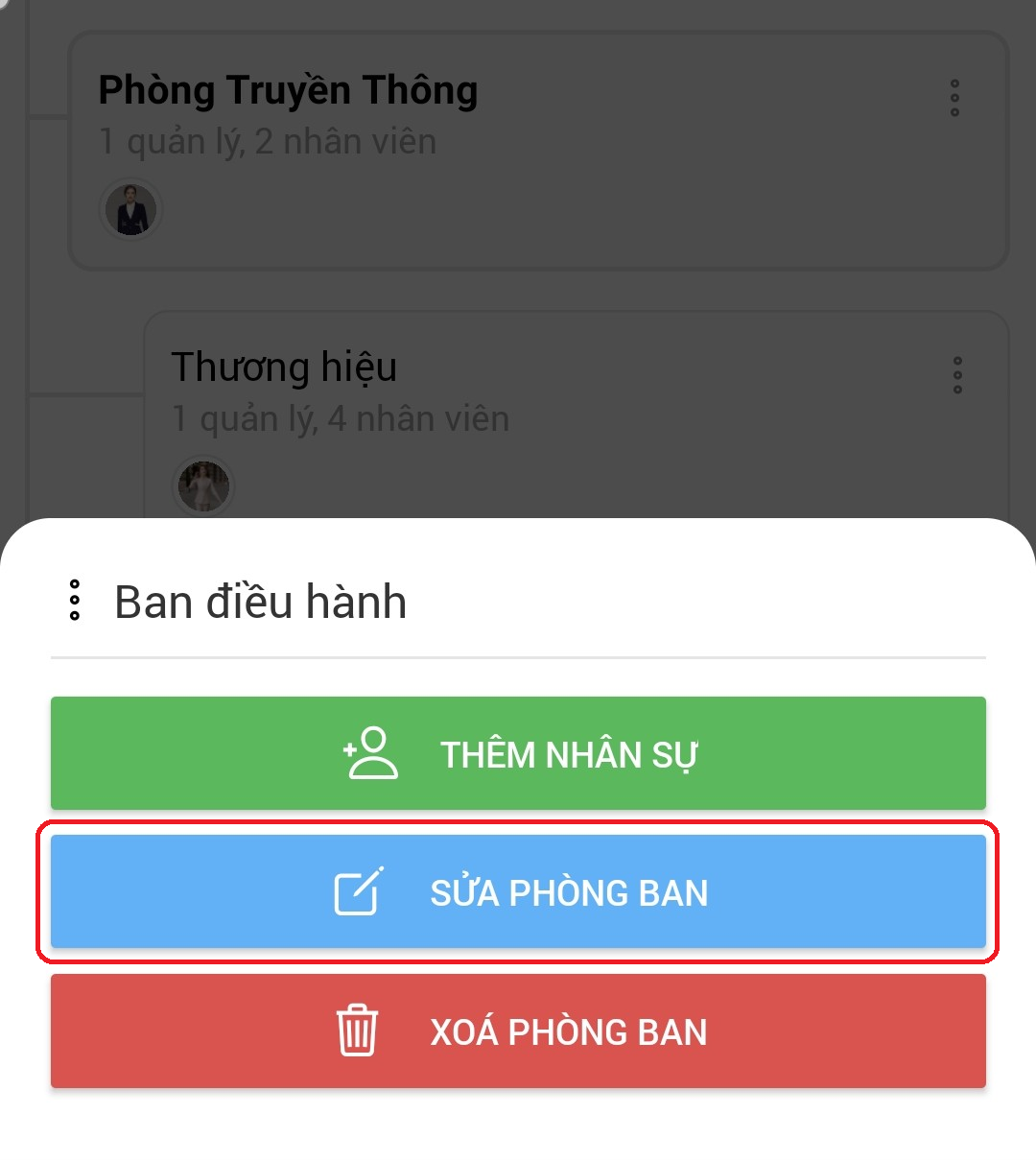
Task: Click the divider under Ban điều hành header
Action: [x=518, y=658]
